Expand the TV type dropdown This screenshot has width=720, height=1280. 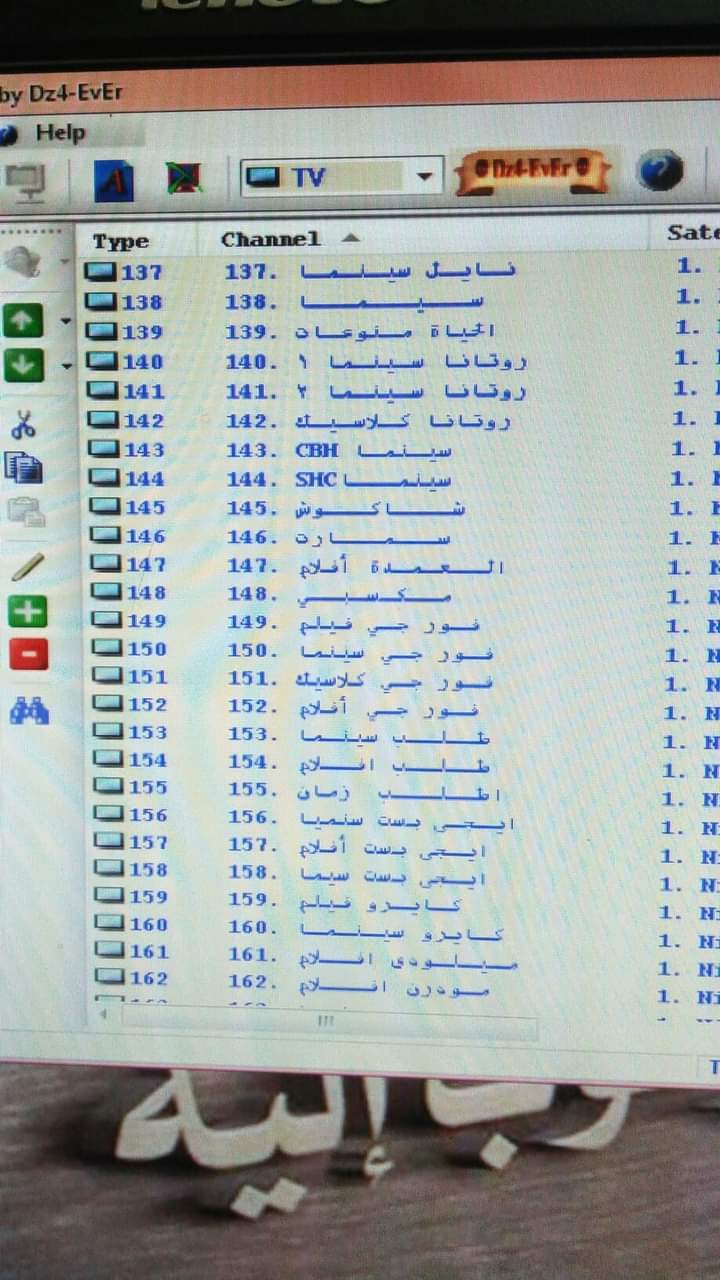tap(425, 177)
